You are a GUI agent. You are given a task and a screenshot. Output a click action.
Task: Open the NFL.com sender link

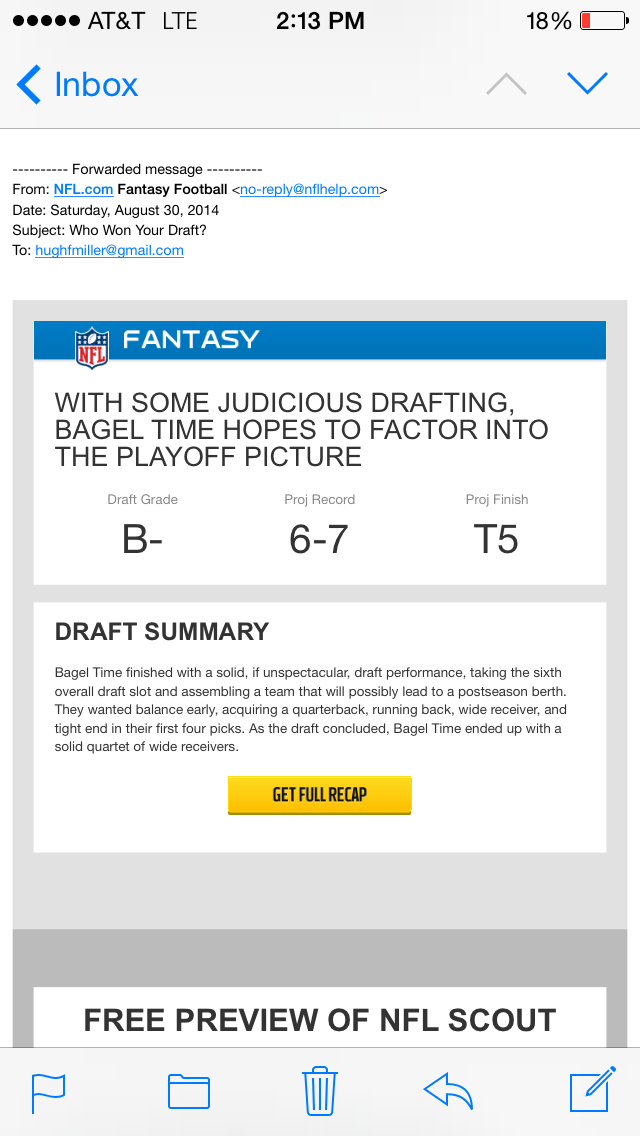tap(83, 189)
